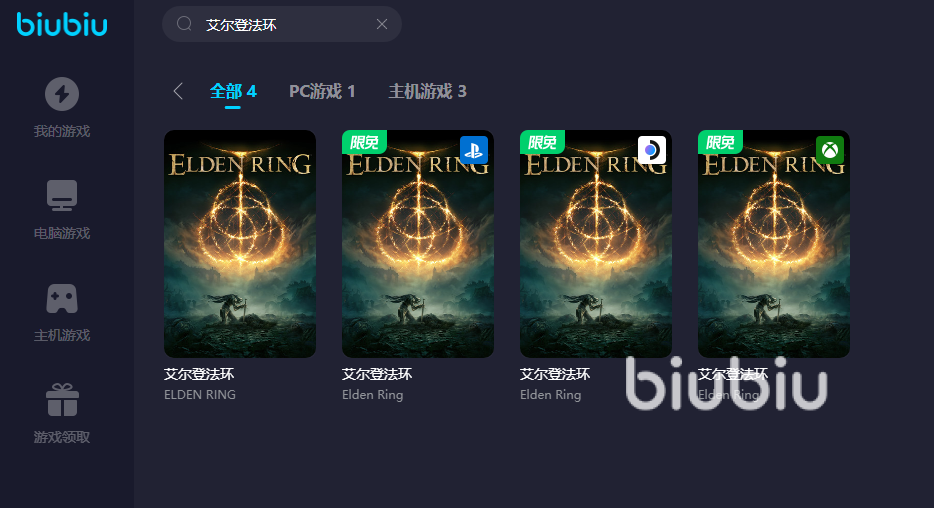Open the Xbox version of Elden Ring
The height and width of the screenshot is (508, 934).
pyautogui.click(x=774, y=244)
